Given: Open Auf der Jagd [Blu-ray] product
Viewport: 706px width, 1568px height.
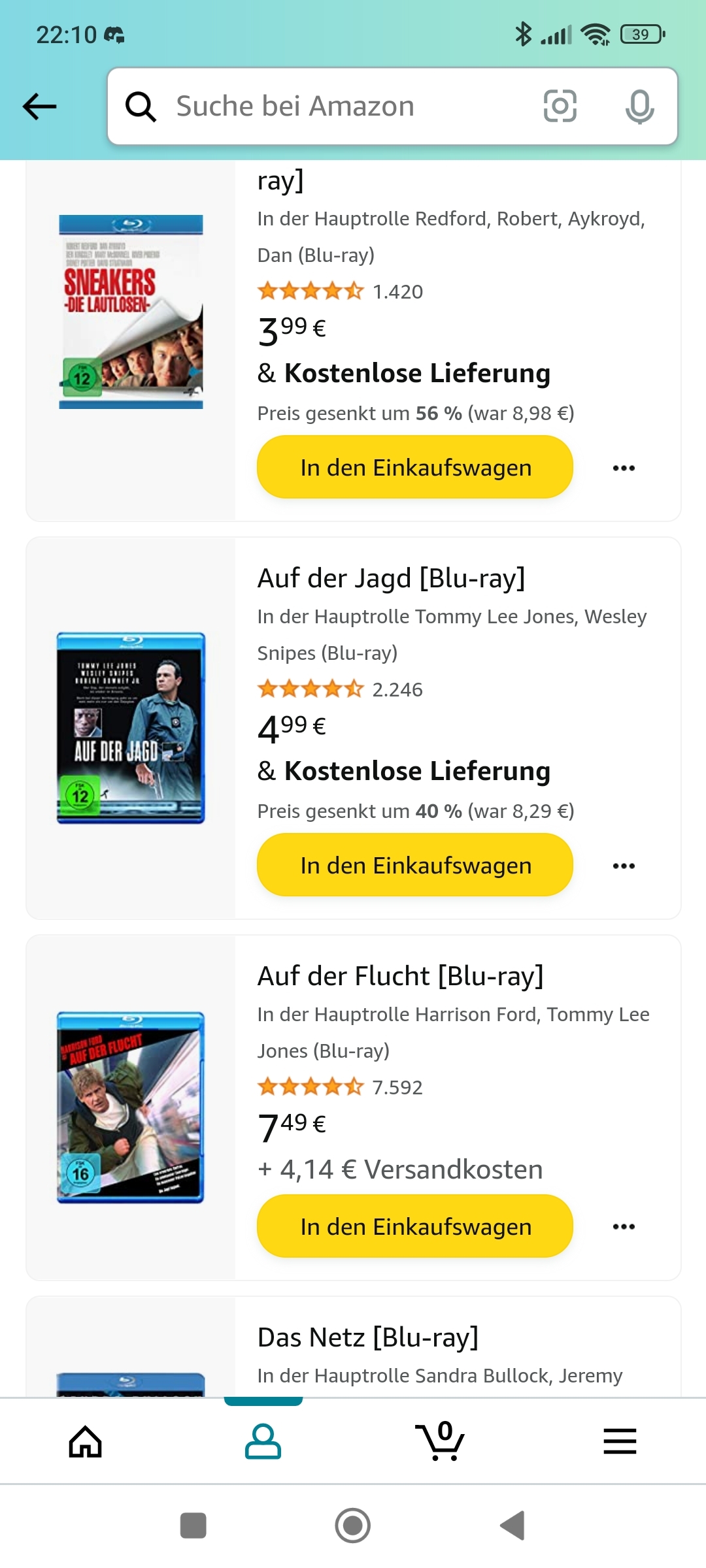Looking at the screenshot, I should [391, 578].
